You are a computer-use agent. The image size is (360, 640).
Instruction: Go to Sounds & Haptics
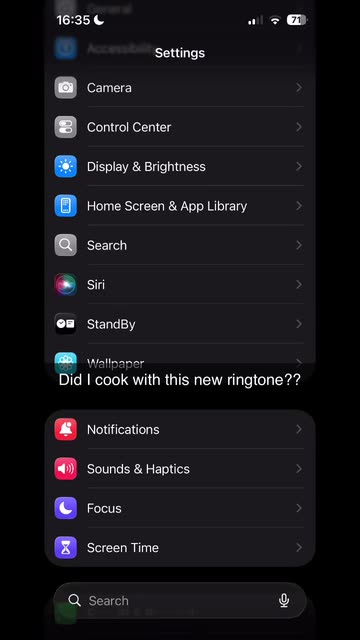pos(180,469)
